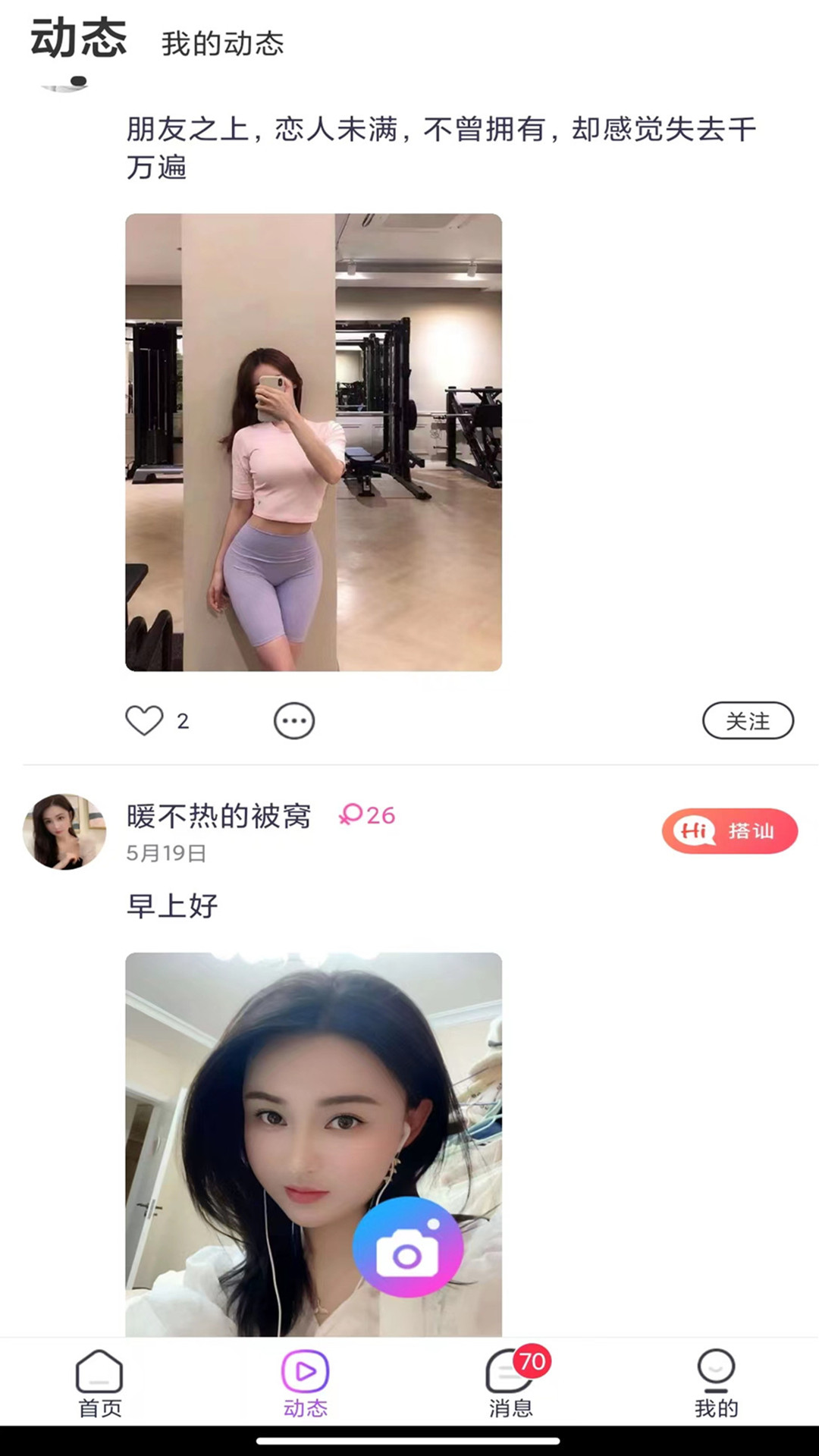Tap the 搭讪 Hi chat-up button
This screenshot has height=1456, width=819.
coord(729,831)
